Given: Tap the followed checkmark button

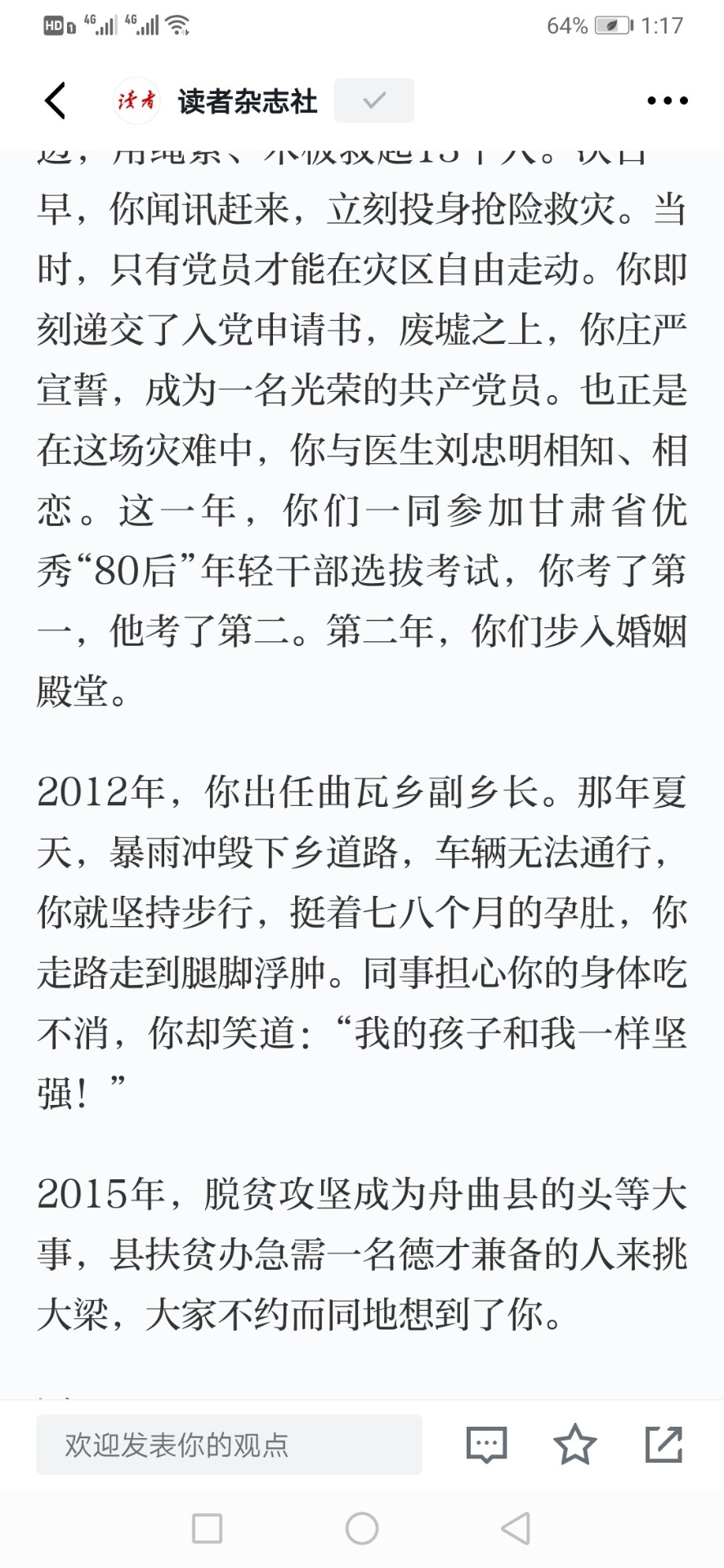Looking at the screenshot, I should click(x=374, y=100).
